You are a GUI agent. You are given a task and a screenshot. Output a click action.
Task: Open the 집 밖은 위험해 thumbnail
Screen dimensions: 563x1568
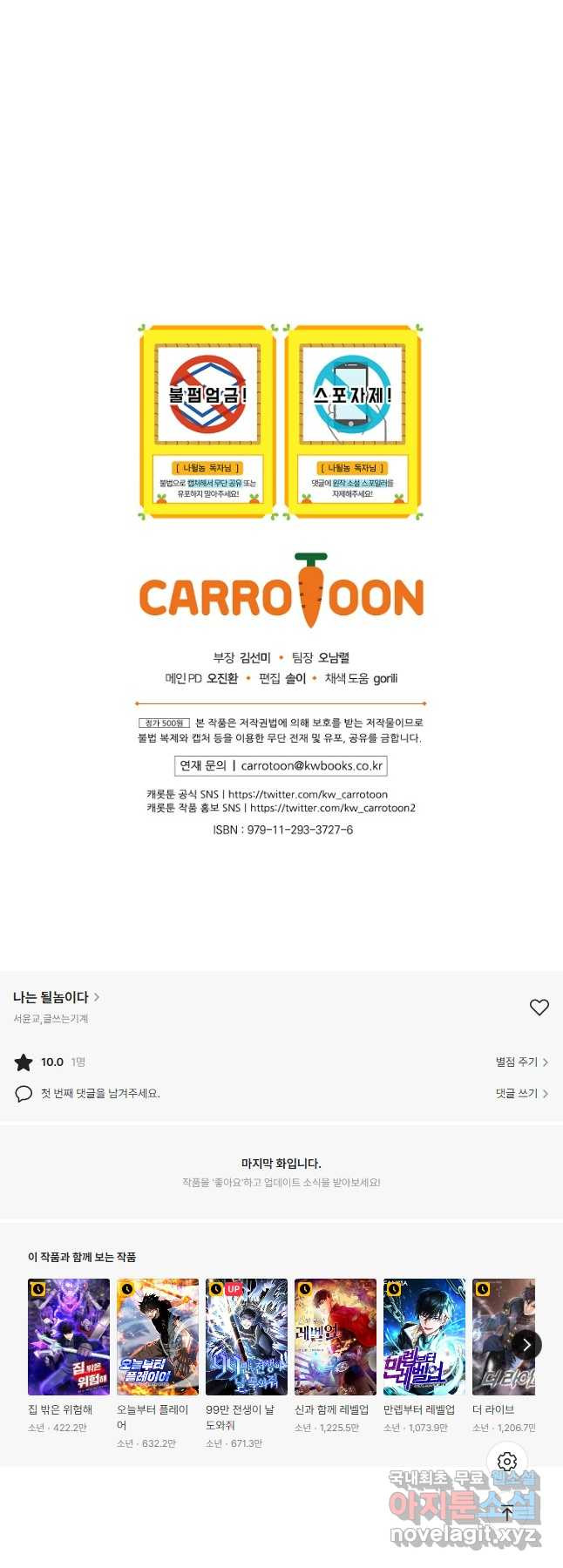pos(69,1337)
